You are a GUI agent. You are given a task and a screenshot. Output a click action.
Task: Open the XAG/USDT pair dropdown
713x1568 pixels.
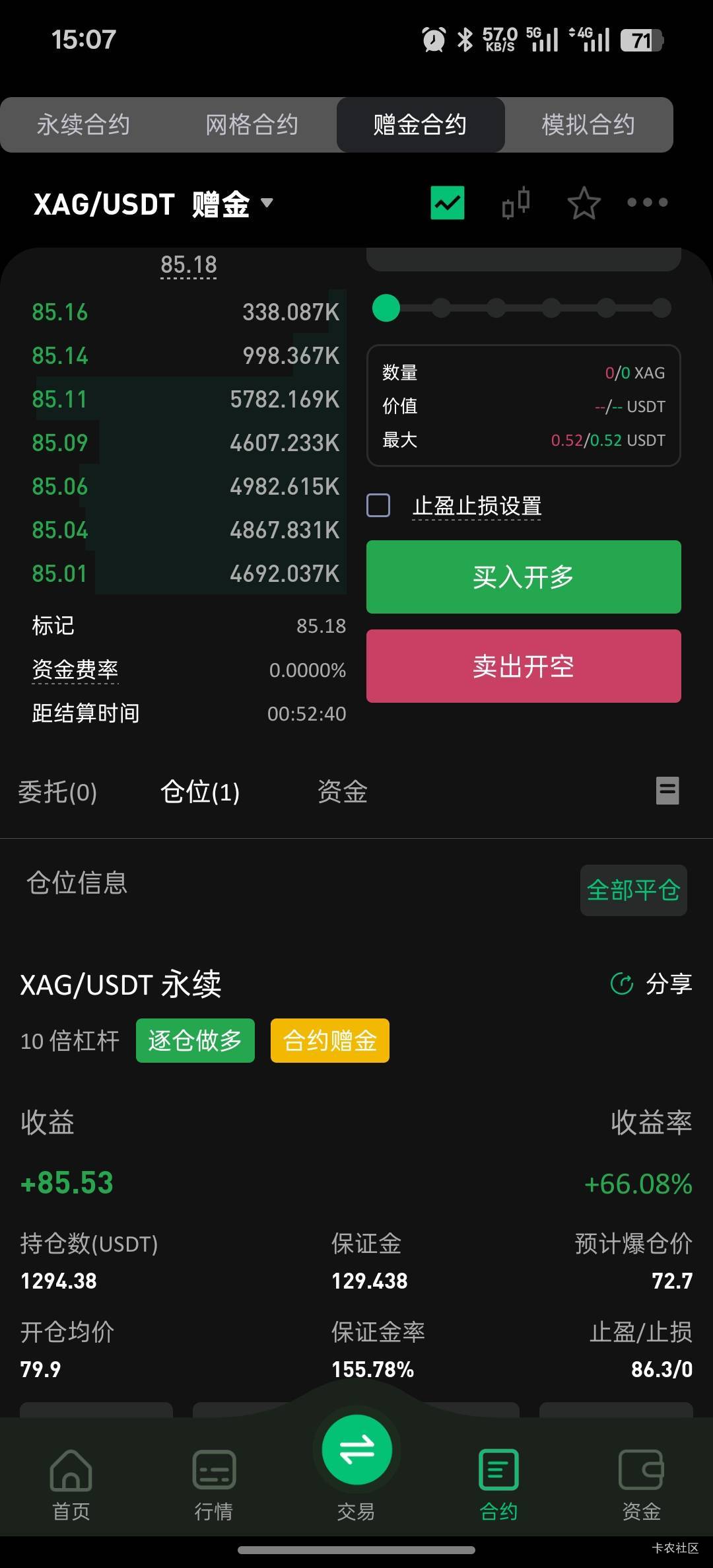pos(153,204)
